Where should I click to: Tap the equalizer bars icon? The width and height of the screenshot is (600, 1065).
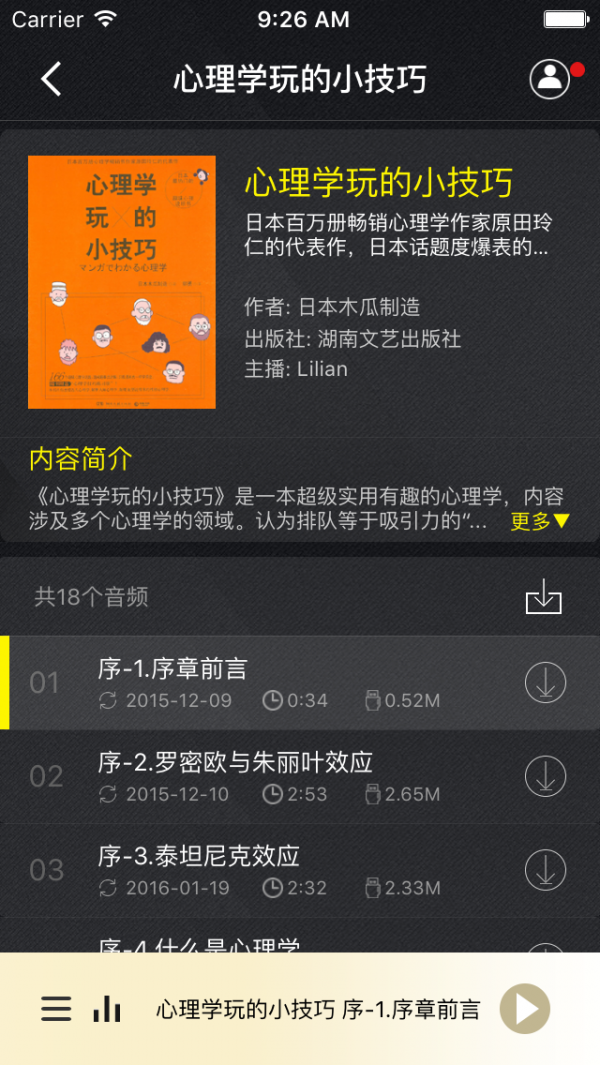pos(107,1009)
